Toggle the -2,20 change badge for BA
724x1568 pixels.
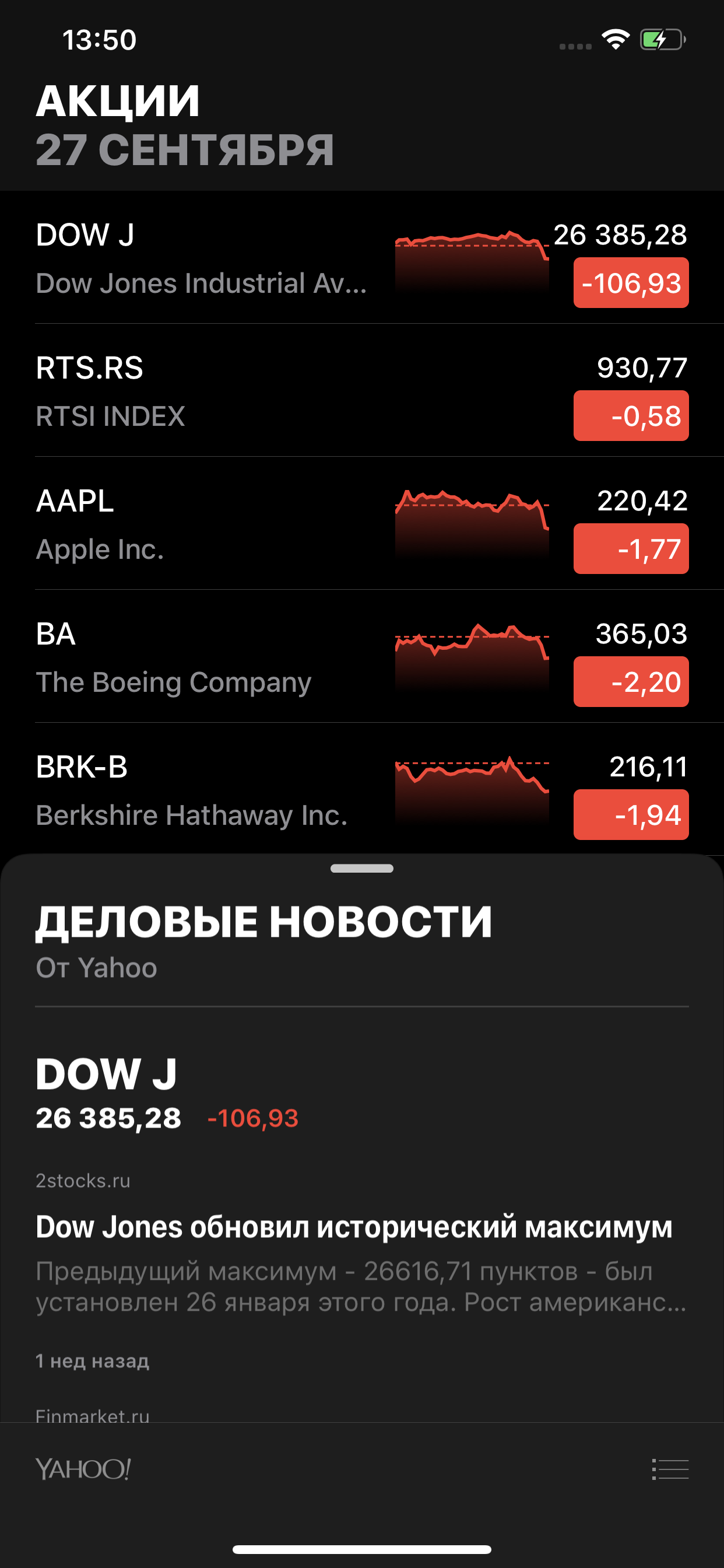[x=631, y=682]
